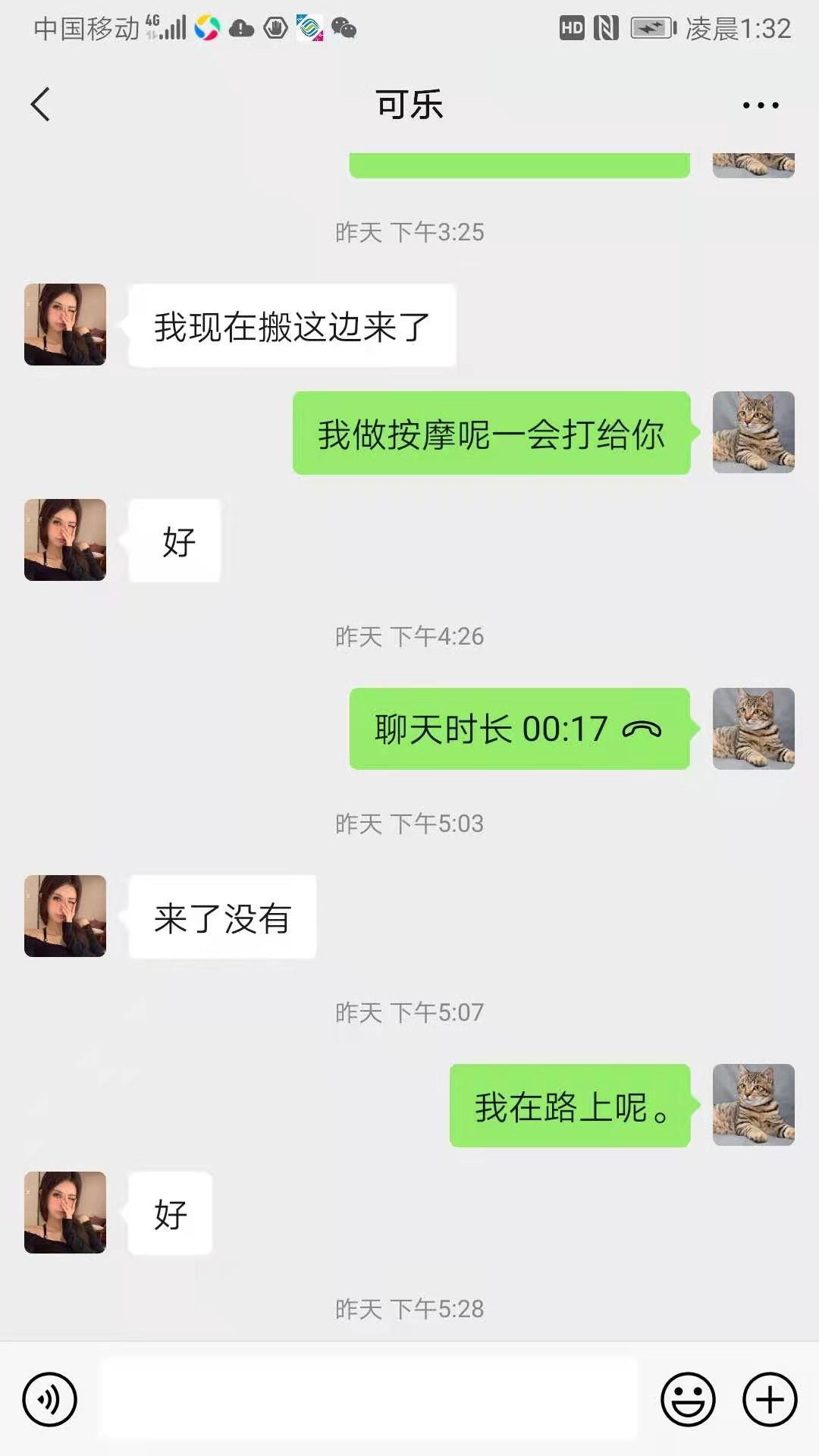Open my cat avatar beside 我做按摩呢一会打给你
The image size is (819, 1456).
click(x=753, y=432)
